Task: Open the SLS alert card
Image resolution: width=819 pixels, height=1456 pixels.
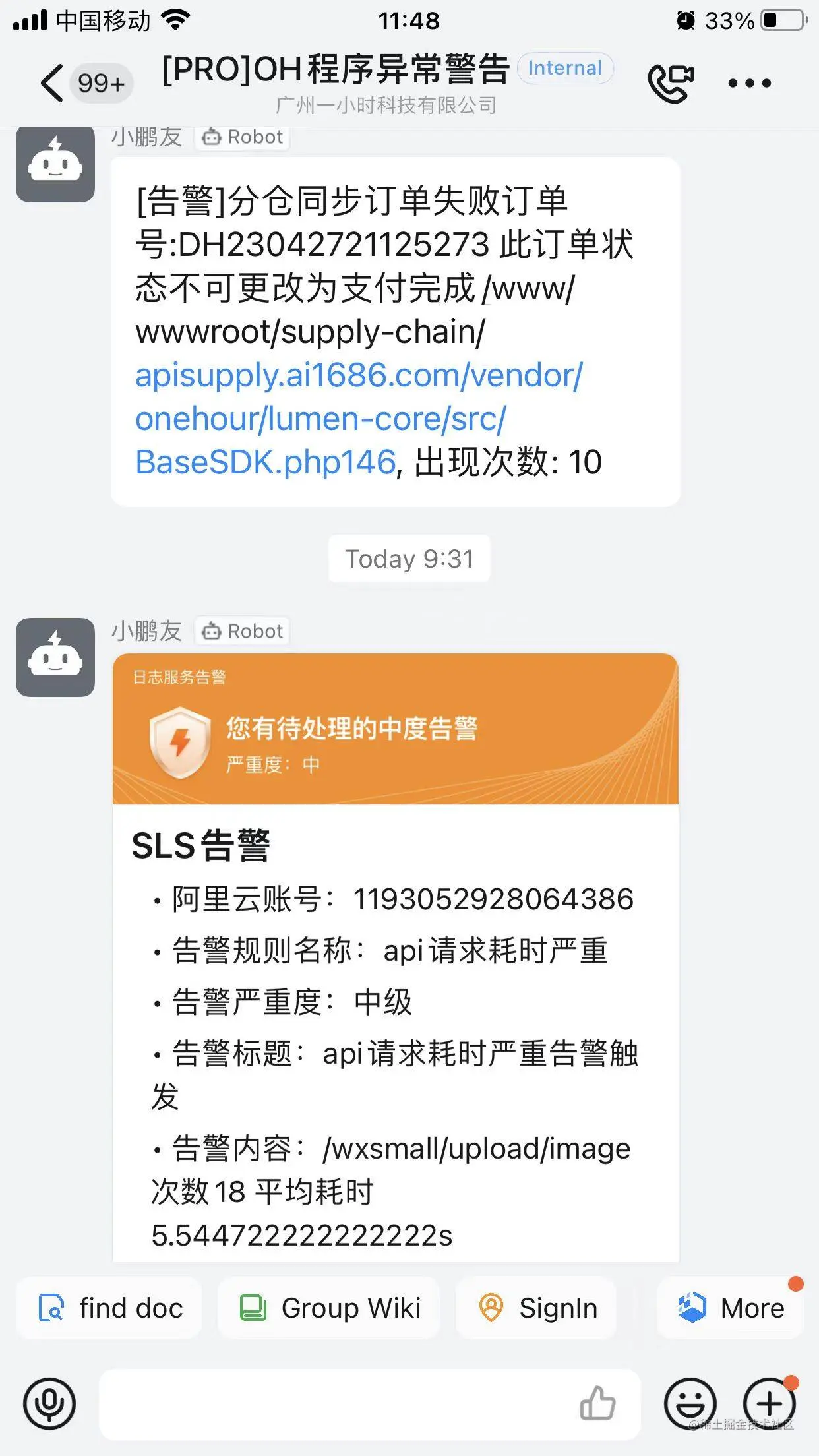Action: point(395,956)
